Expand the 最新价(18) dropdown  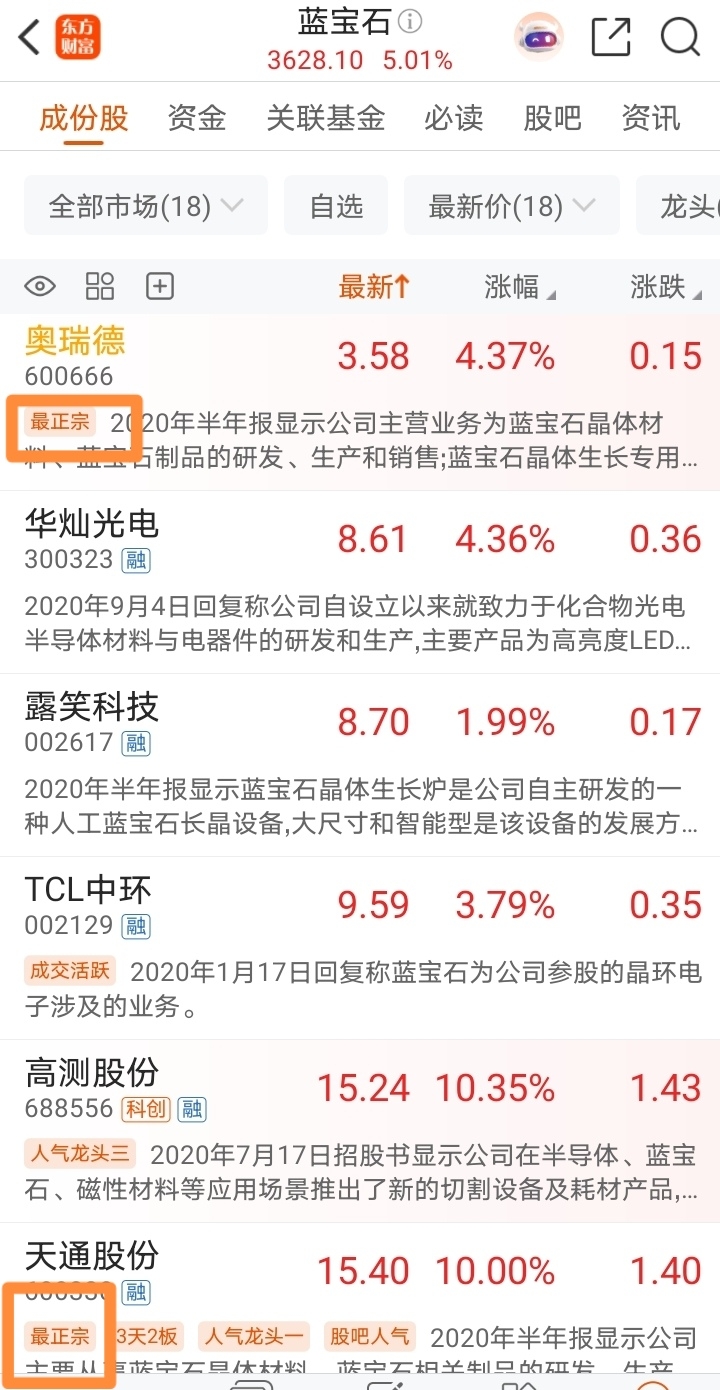click(511, 207)
